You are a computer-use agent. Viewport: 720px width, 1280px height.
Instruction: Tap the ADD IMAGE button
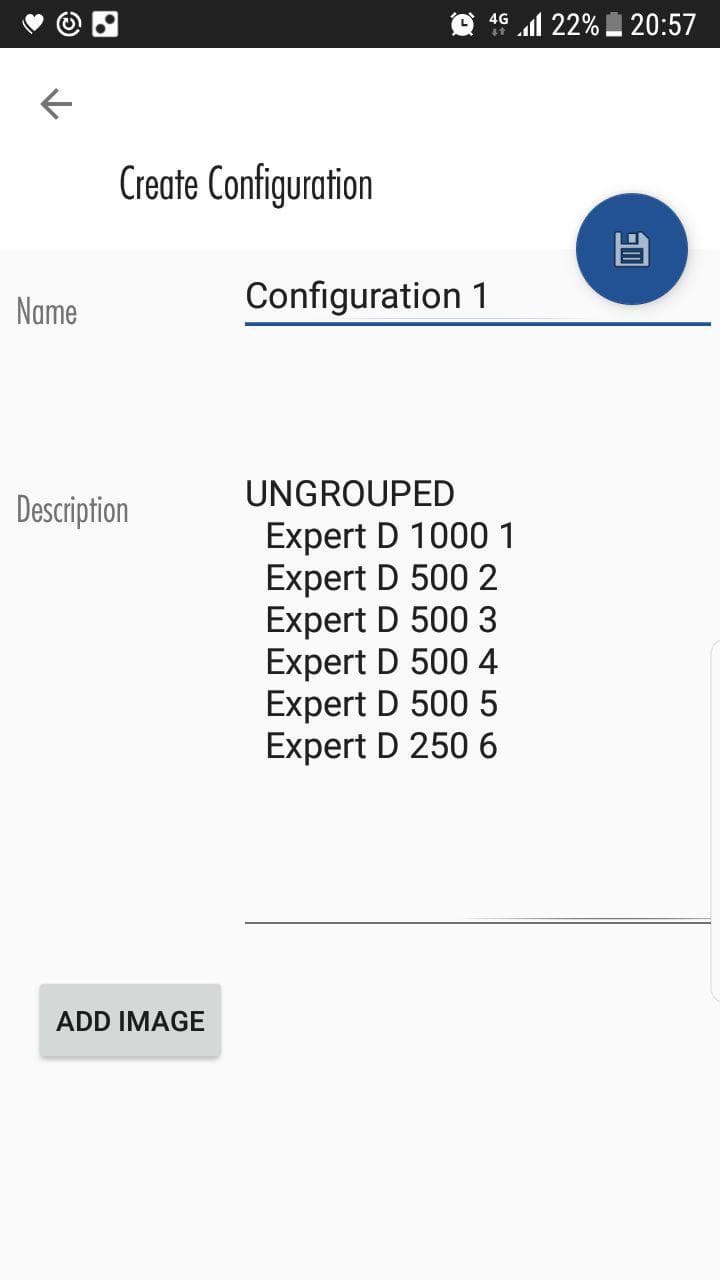point(130,1021)
